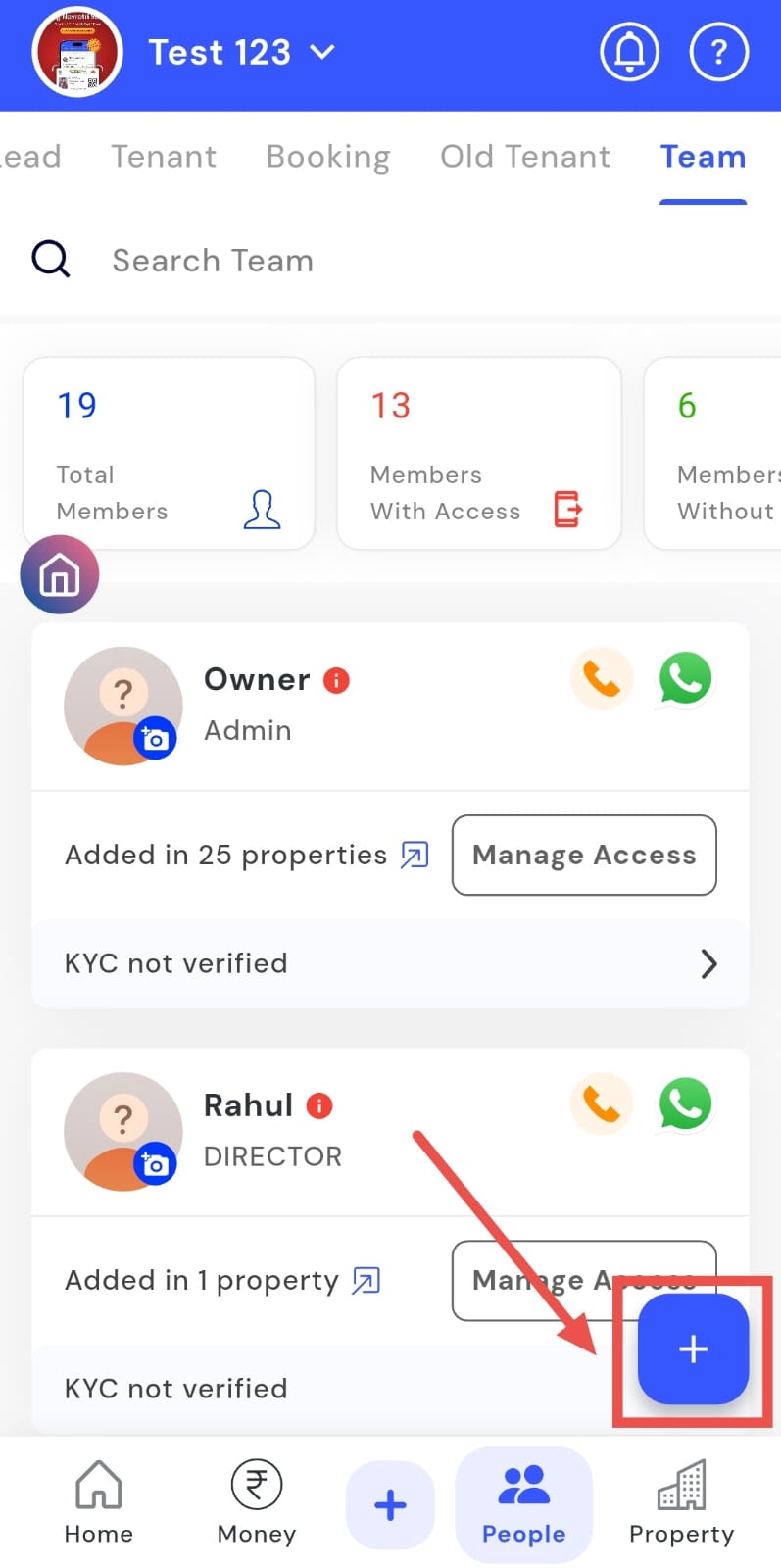The height and width of the screenshot is (1568, 781).
Task: Open Manage Access for Owner
Action: [584, 855]
